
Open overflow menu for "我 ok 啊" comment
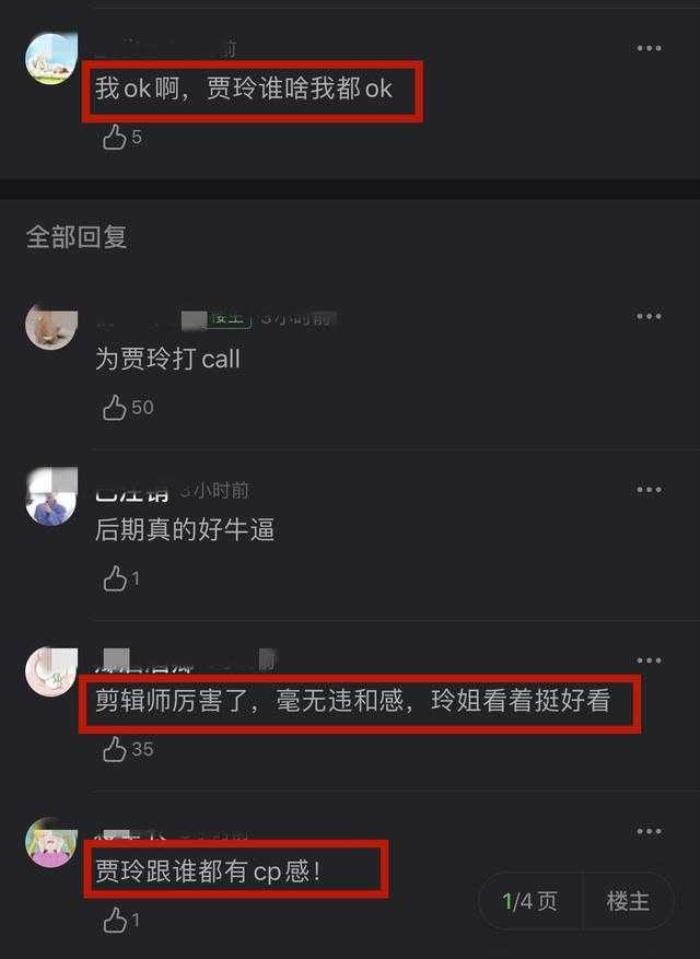tap(649, 48)
